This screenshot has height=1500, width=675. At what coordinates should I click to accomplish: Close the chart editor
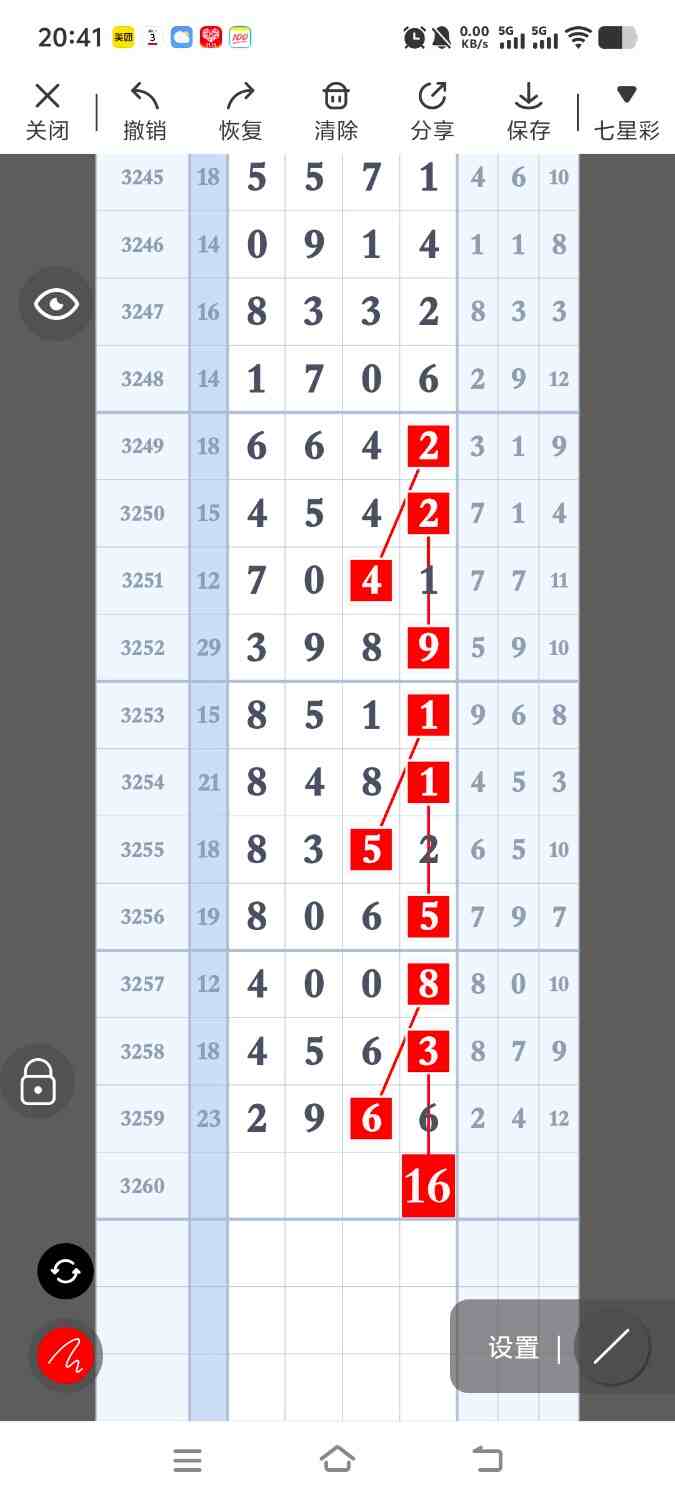[47, 111]
